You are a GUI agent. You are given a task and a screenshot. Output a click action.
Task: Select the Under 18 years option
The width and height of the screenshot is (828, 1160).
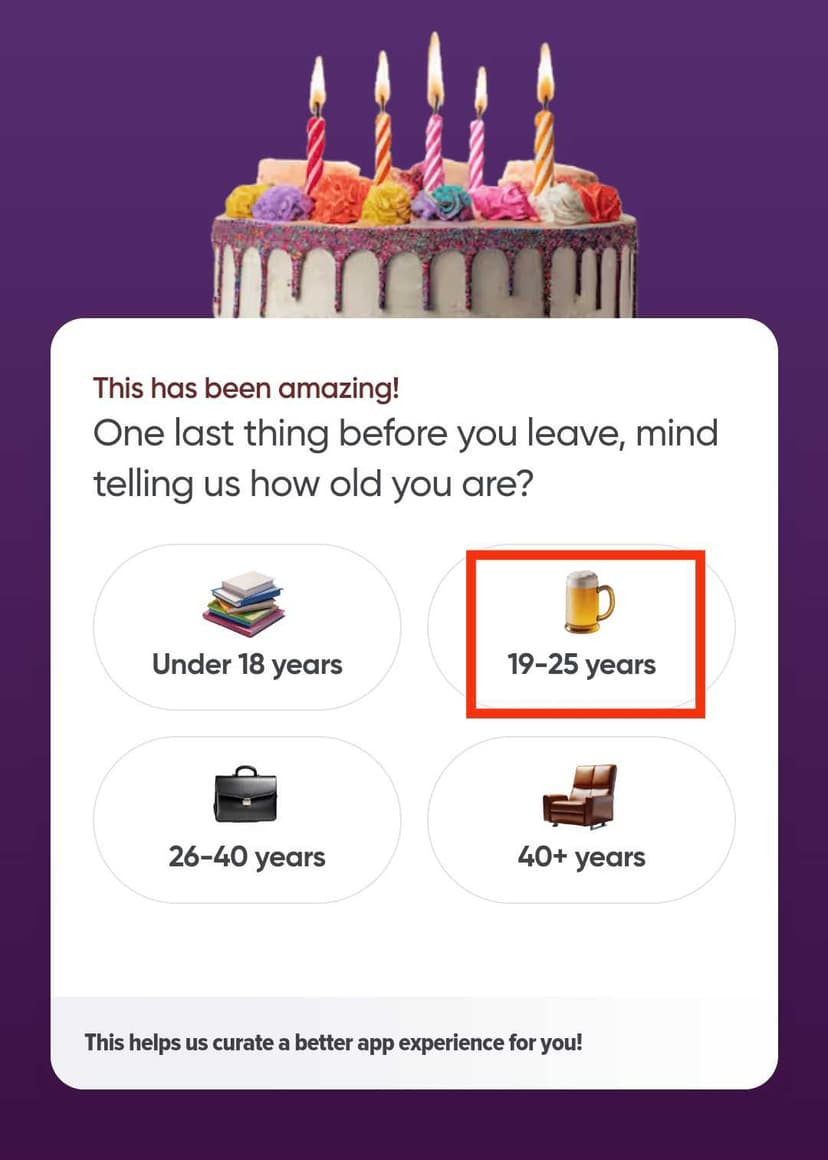click(x=247, y=627)
